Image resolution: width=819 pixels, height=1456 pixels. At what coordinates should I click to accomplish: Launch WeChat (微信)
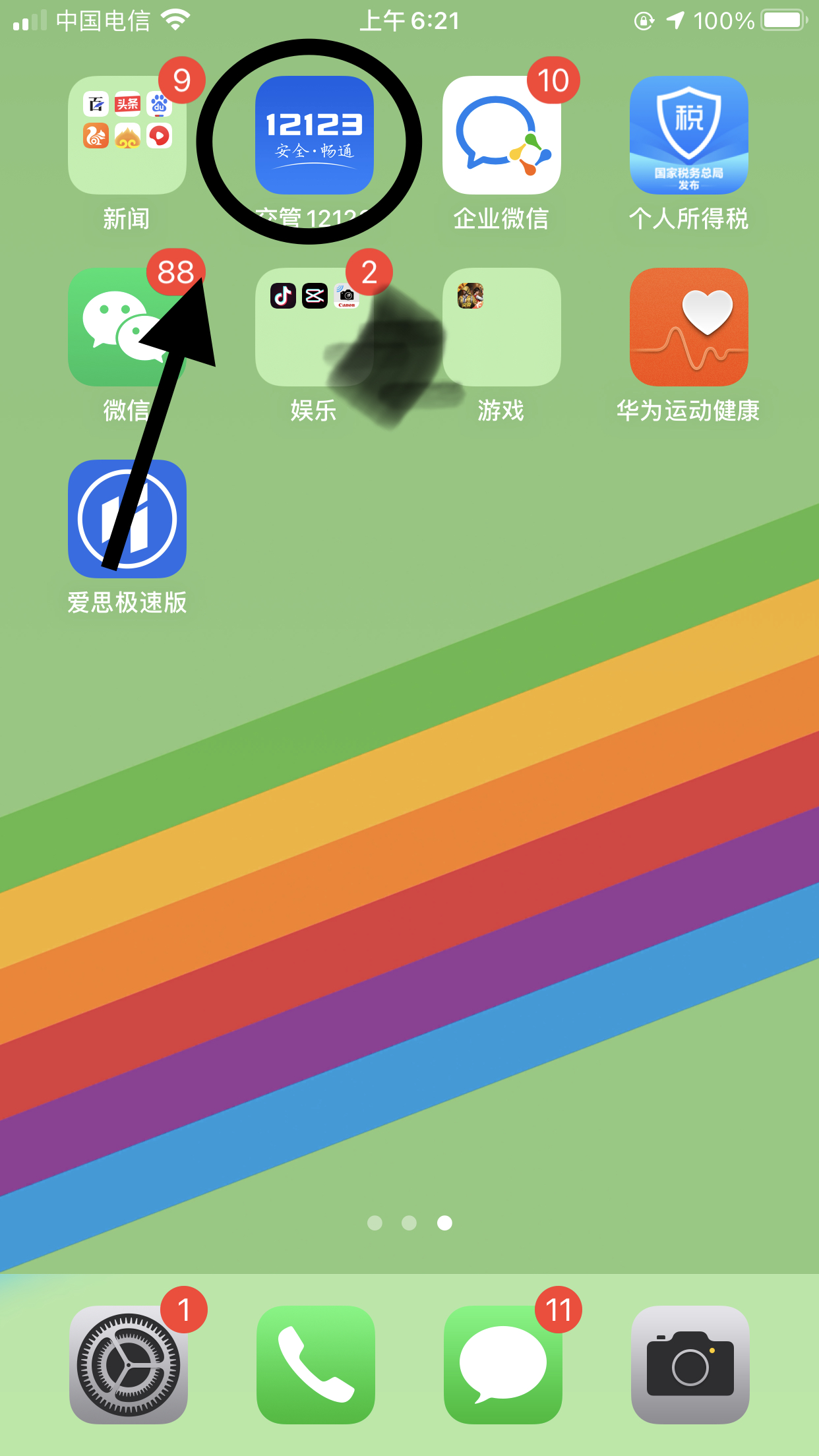[x=127, y=326]
